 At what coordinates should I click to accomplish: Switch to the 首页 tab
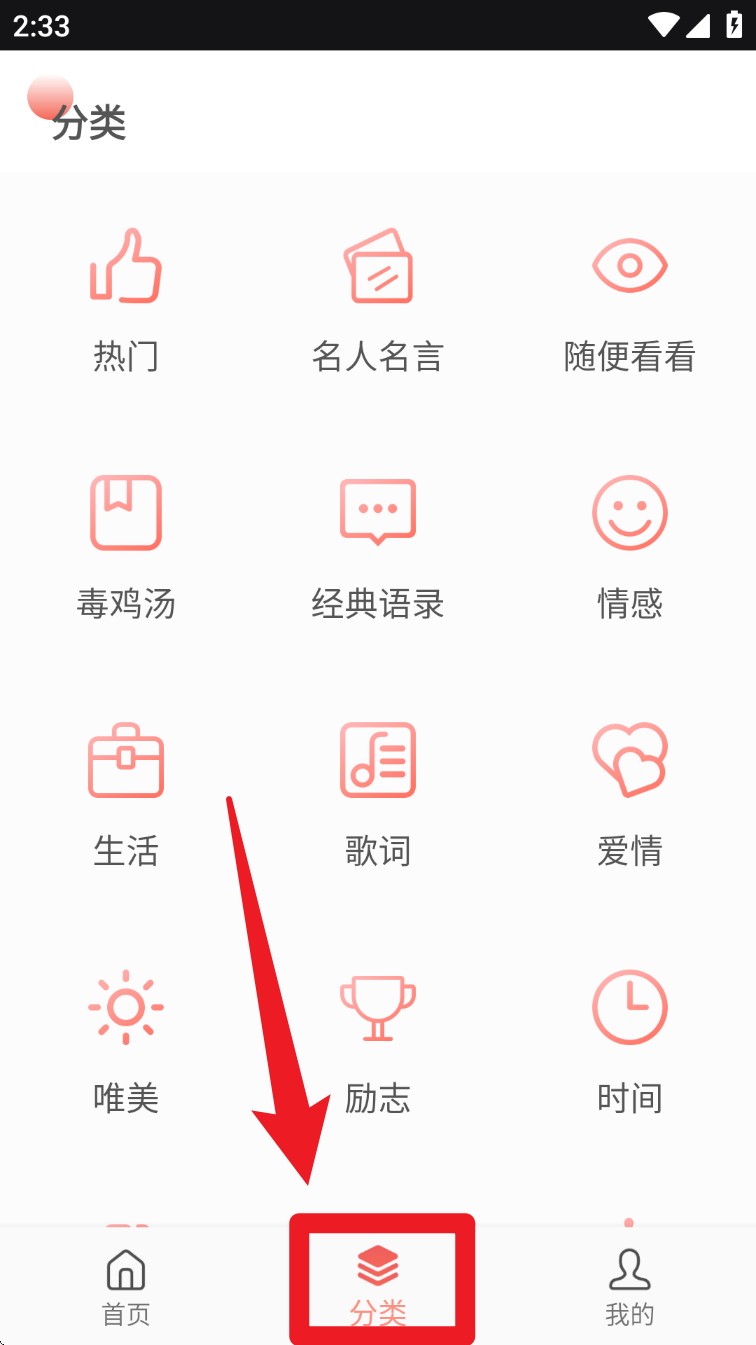[126, 1287]
